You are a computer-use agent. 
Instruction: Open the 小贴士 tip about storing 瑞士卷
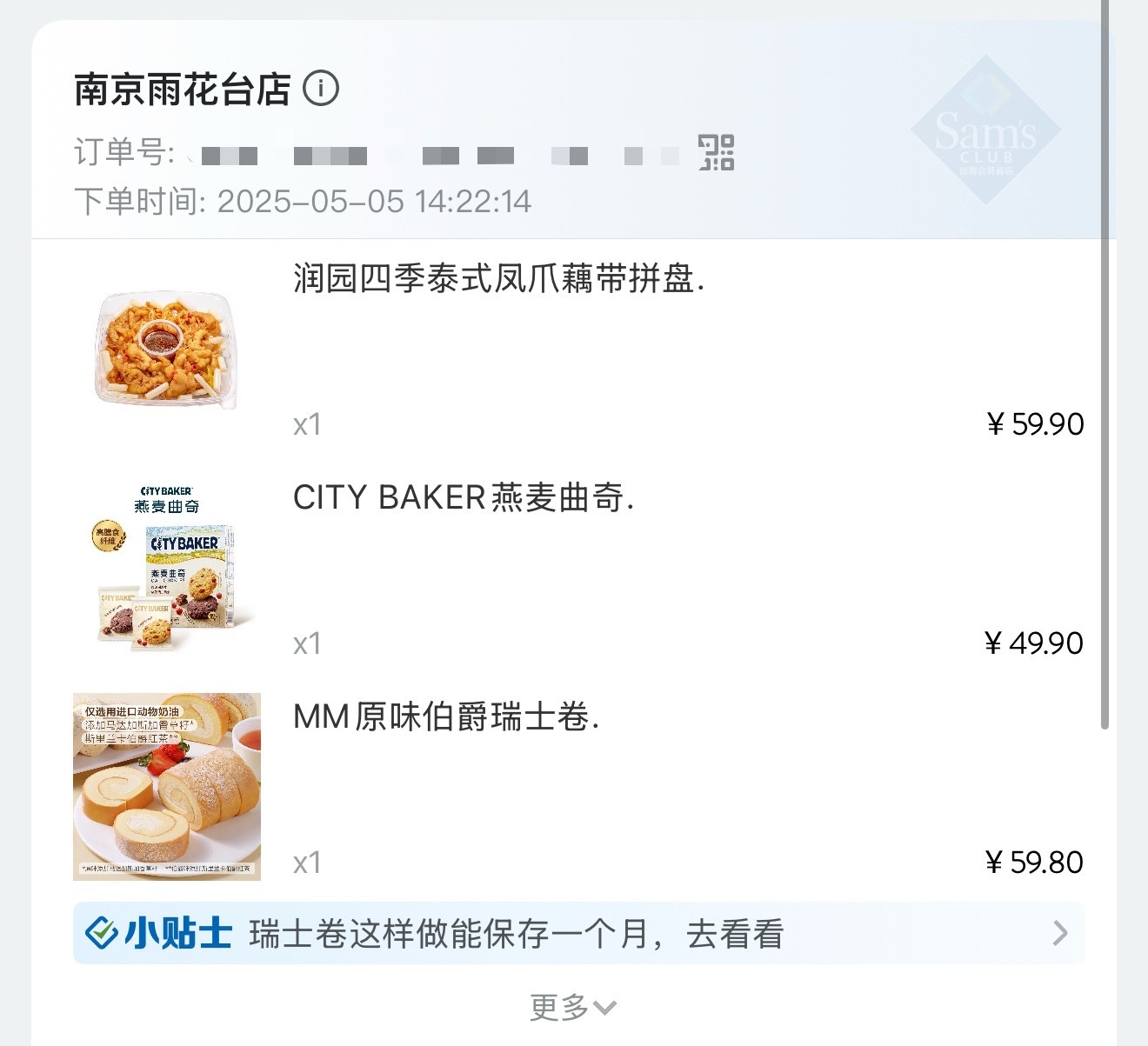(578, 934)
